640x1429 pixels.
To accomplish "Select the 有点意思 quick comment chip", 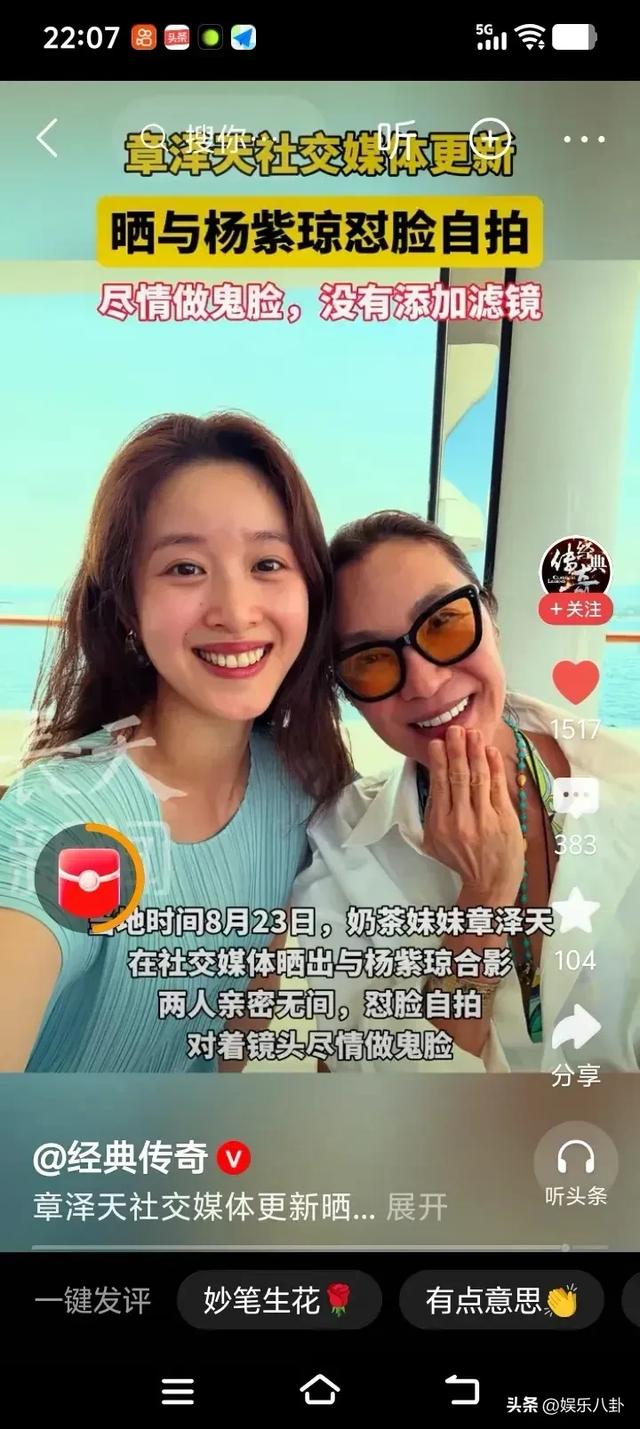I will (501, 1300).
